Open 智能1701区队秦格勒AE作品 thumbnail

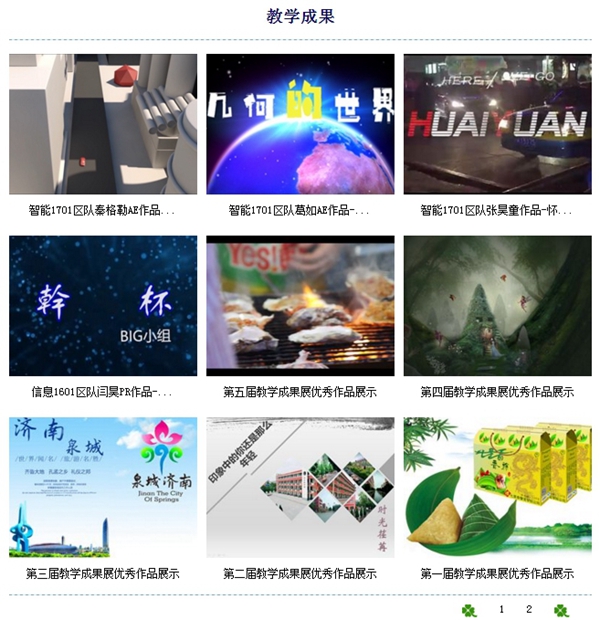[x=103, y=124]
